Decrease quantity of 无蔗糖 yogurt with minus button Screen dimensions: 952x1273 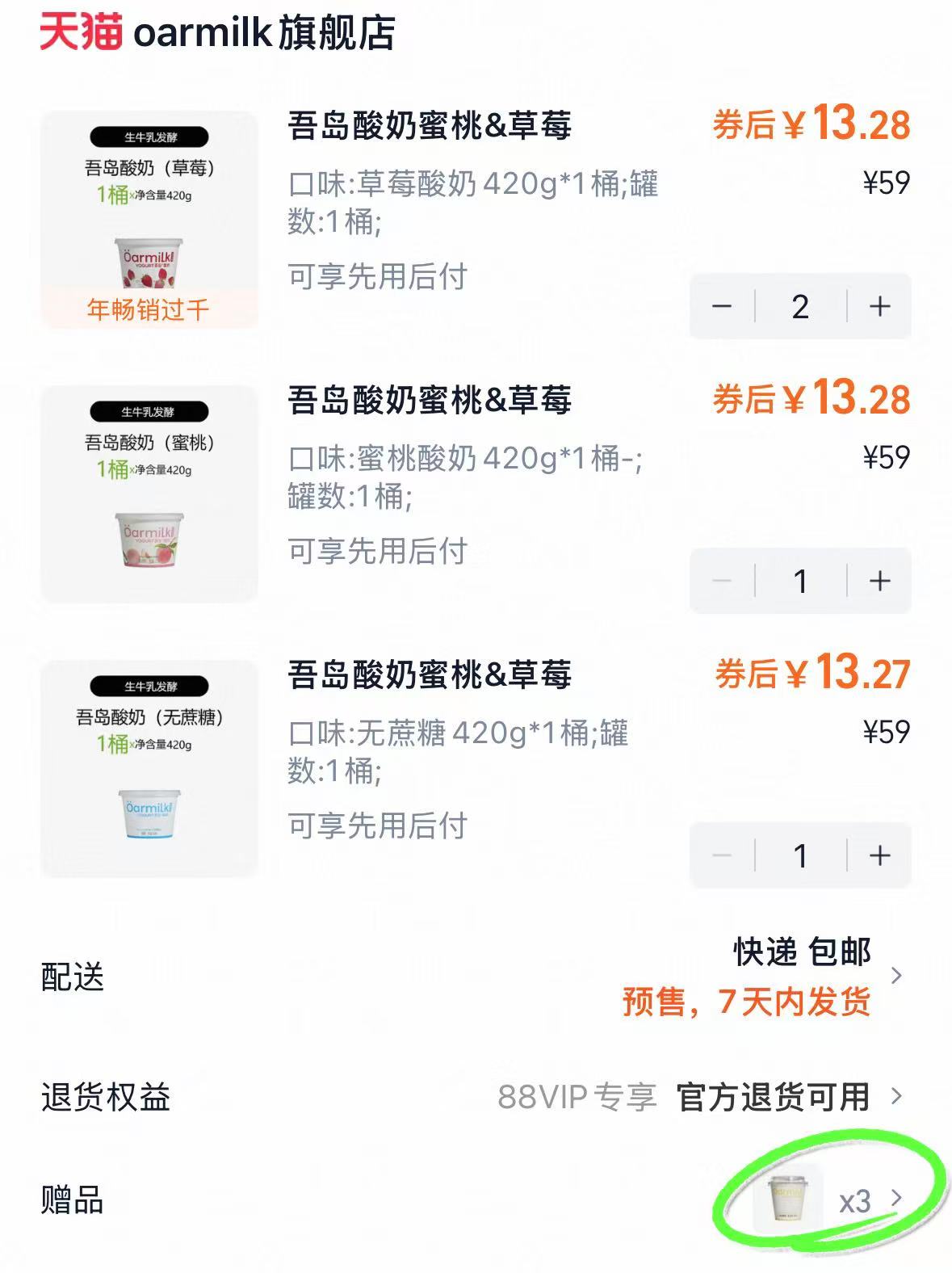point(723,856)
